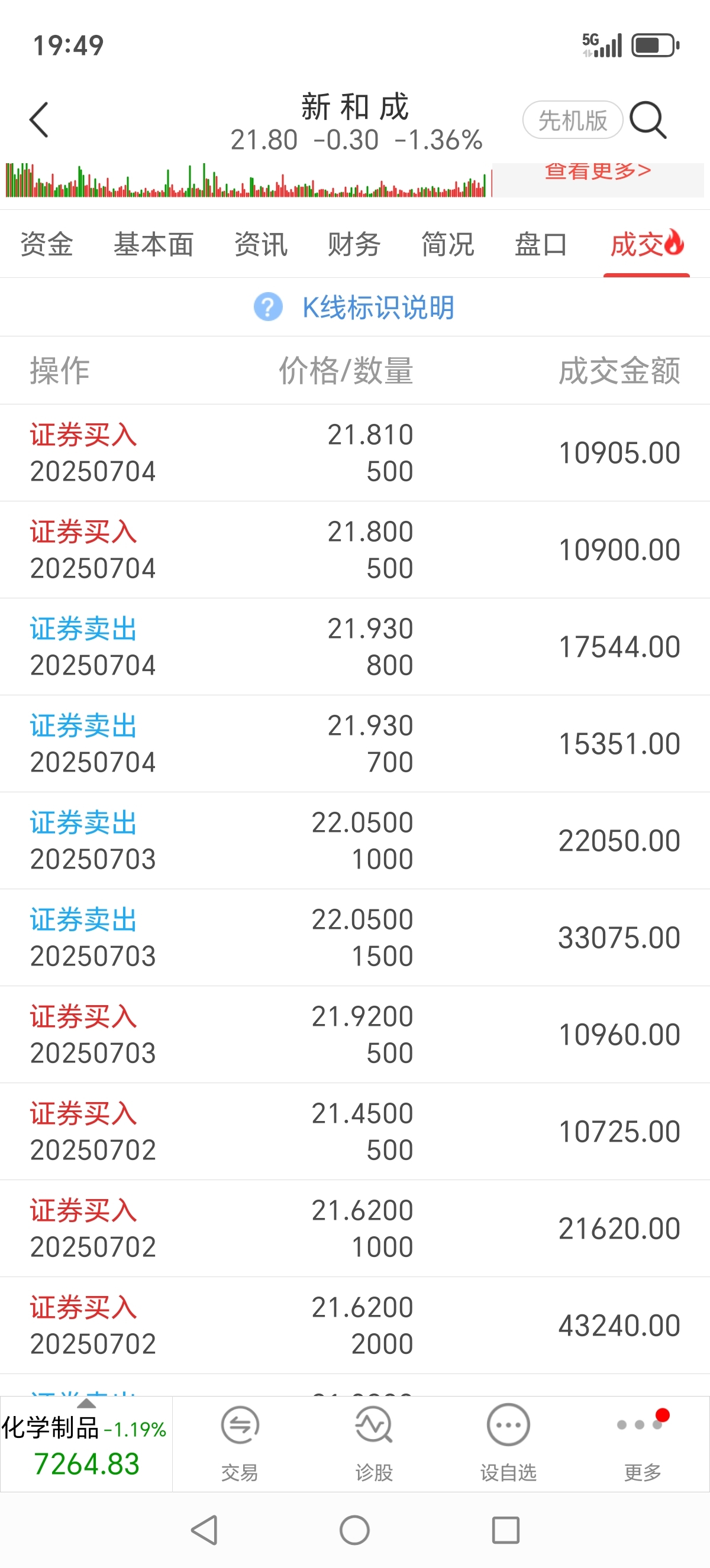Open 交易 in the bottom bar
Screen dimensions: 710x1568
click(240, 1443)
